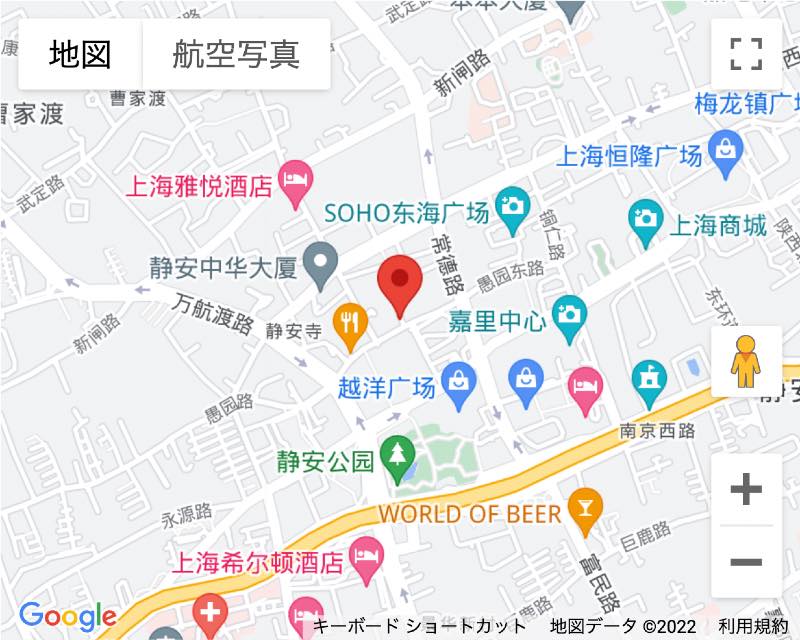Open the 利用規約 terms link
Screen dimensions: 800x640
(x=754, y=627)
